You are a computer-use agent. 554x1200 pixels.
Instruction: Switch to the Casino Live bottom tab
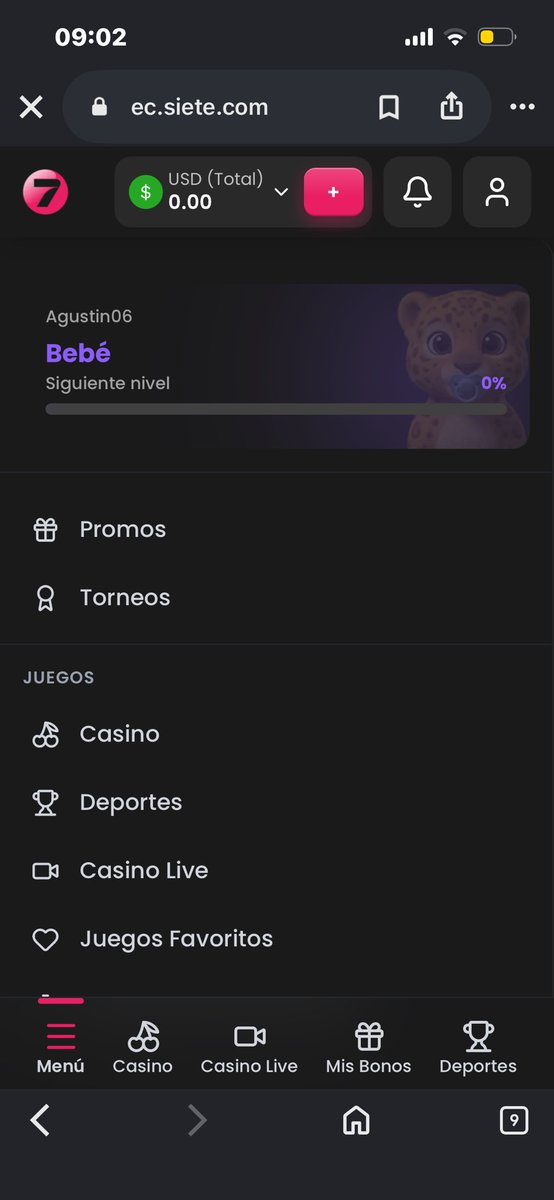249,1048
